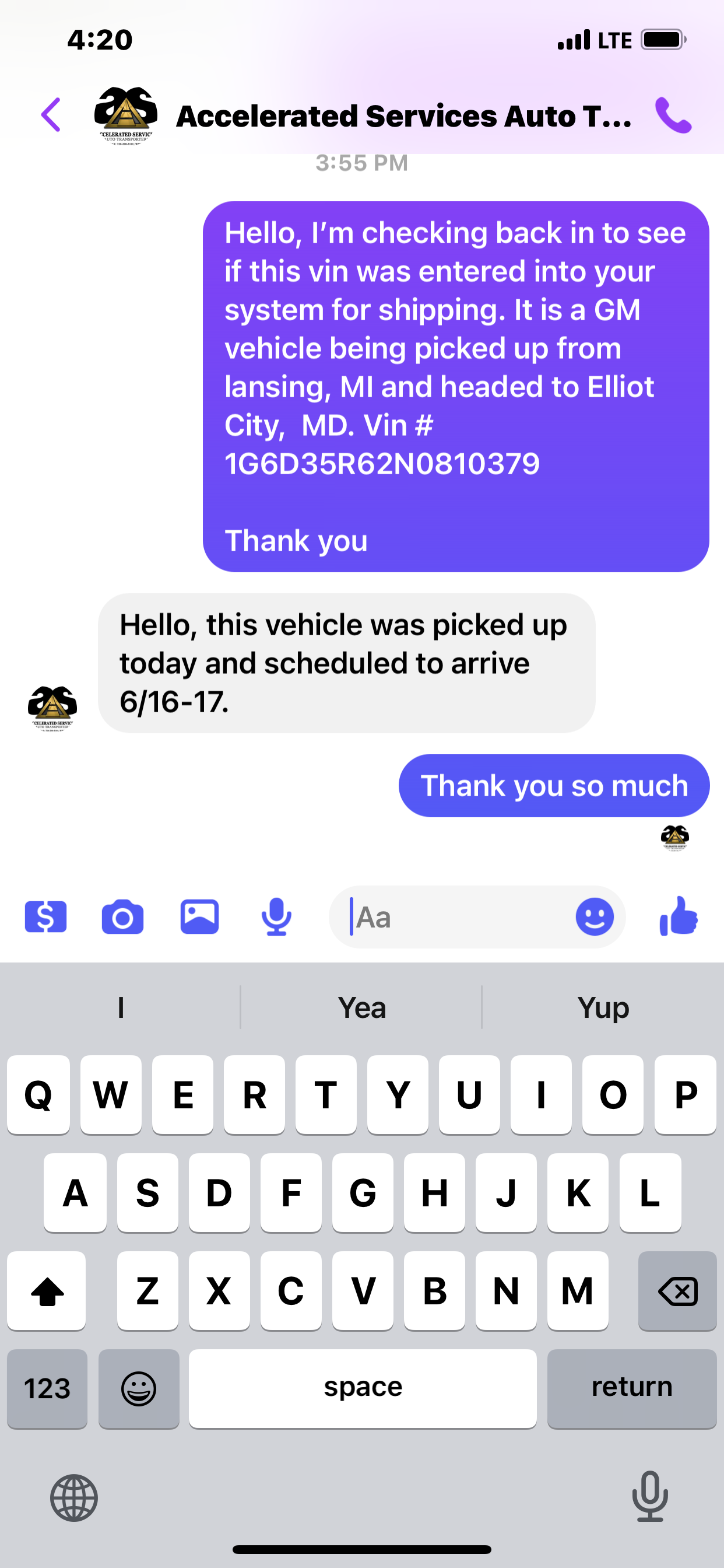Open the payments dollar icon
The image size is (724, 1568).
tap(45, 916)
